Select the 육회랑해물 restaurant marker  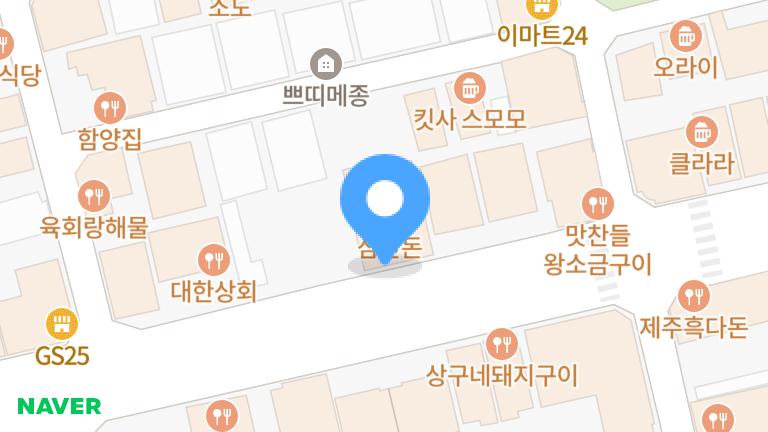(x=94, y=195)
